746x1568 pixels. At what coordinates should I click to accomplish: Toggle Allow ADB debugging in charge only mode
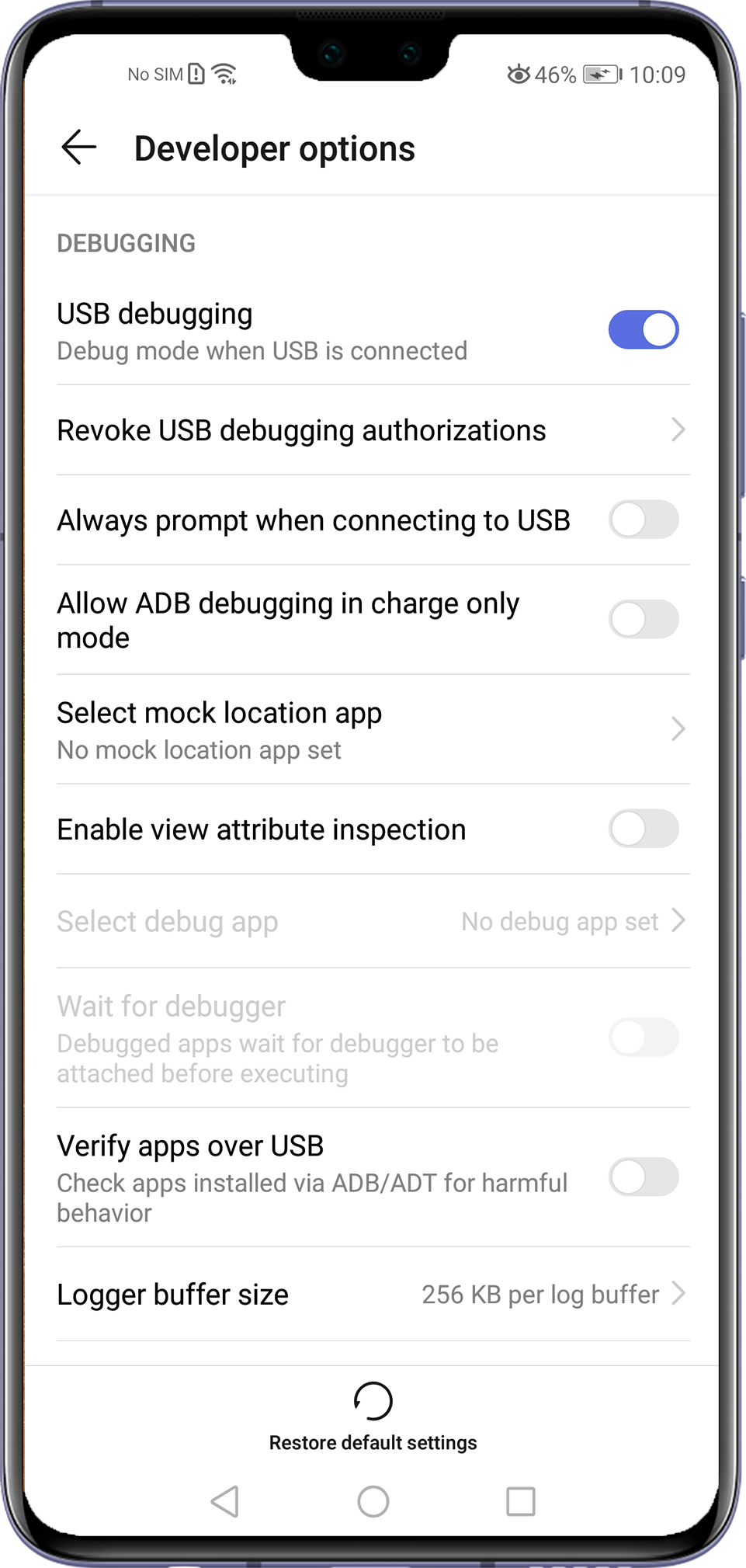[x=643, y=620]
